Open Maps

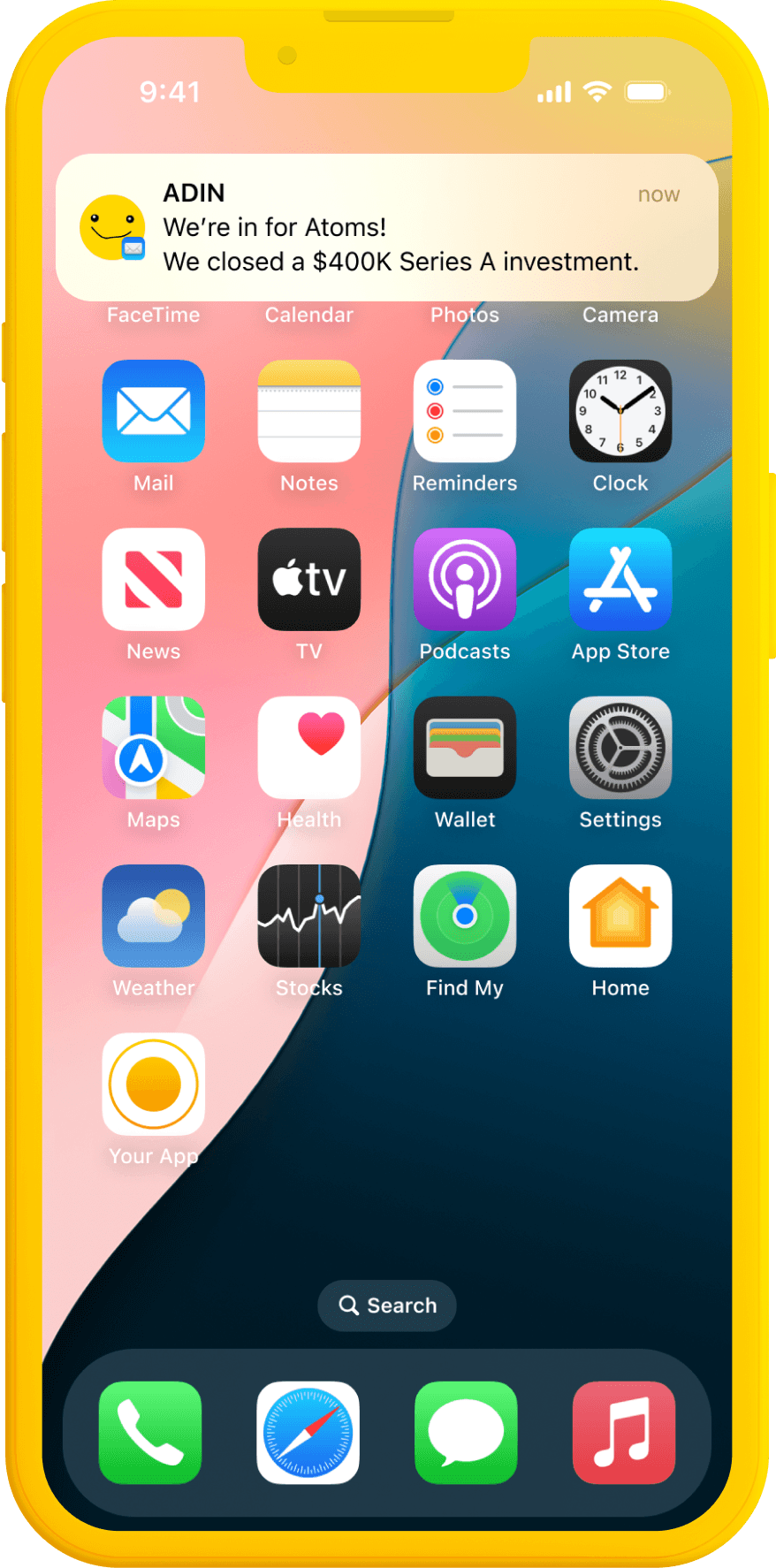click(154, 748)
